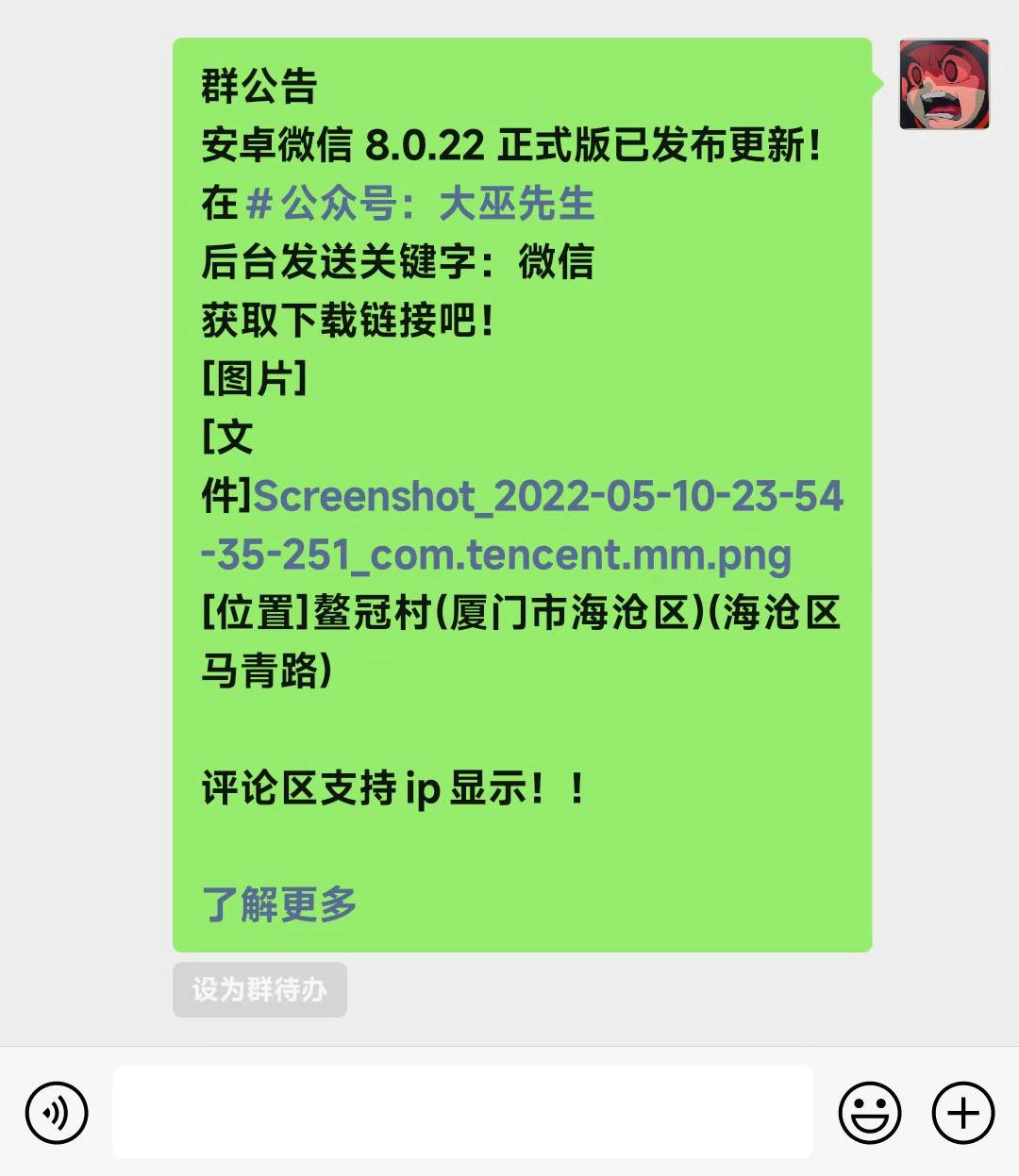Select the green announcement message bubble
The image size is (1019, 1176).
tap(524, 490)
